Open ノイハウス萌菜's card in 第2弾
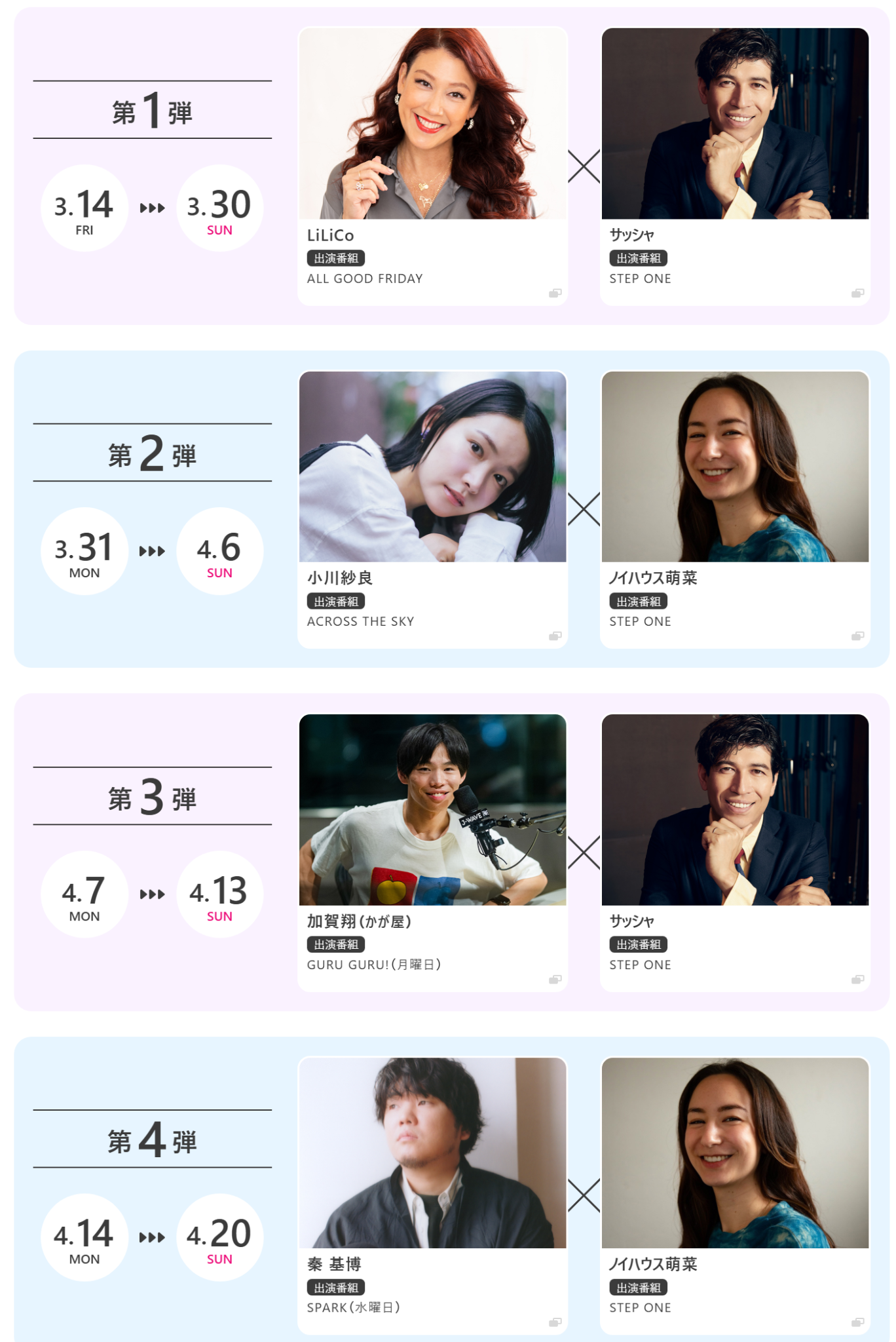 pyautogui.click(x=735, y=509)
